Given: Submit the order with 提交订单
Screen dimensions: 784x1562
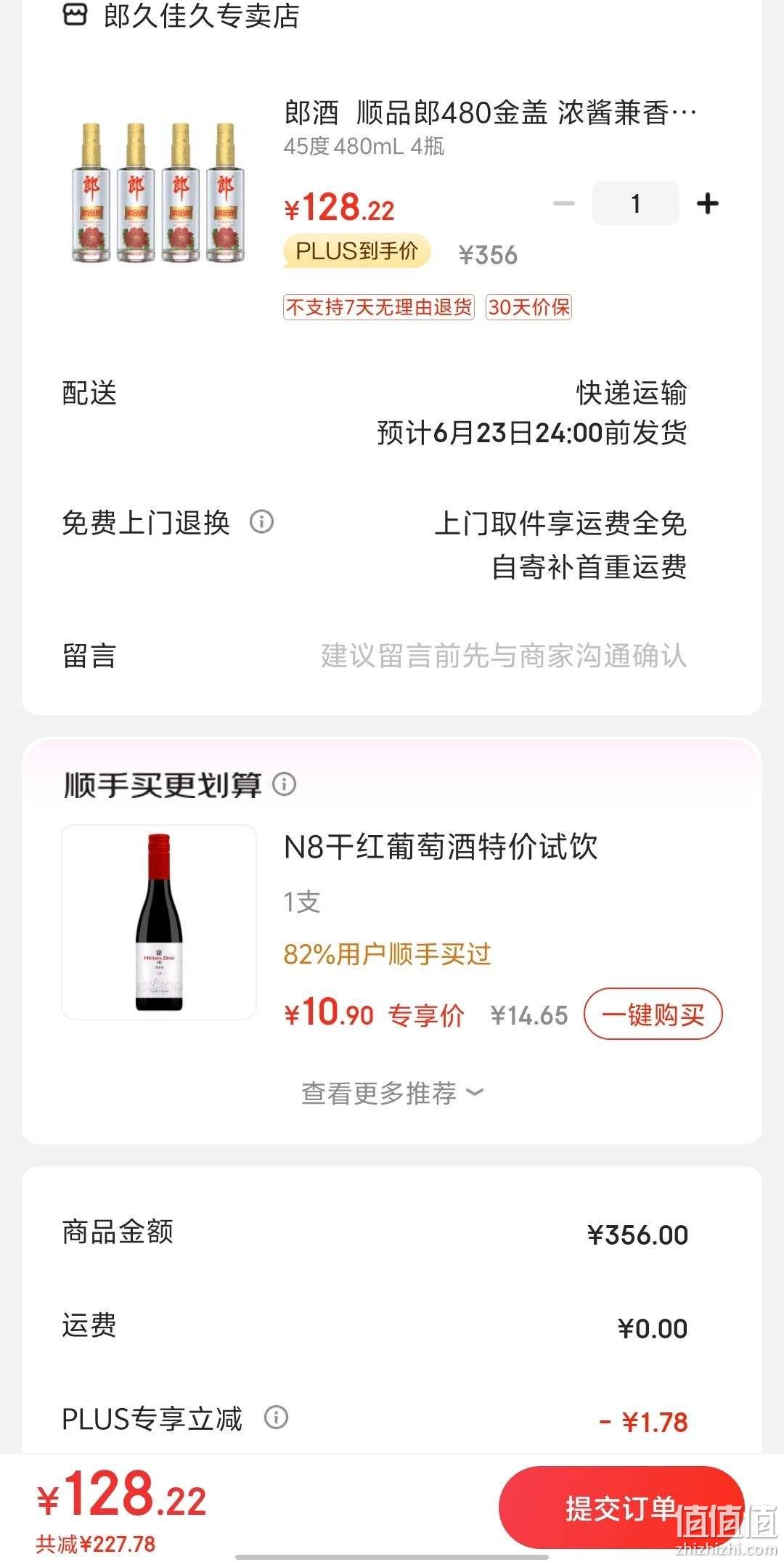Looking at the screenshot, I should point(621,1508).
